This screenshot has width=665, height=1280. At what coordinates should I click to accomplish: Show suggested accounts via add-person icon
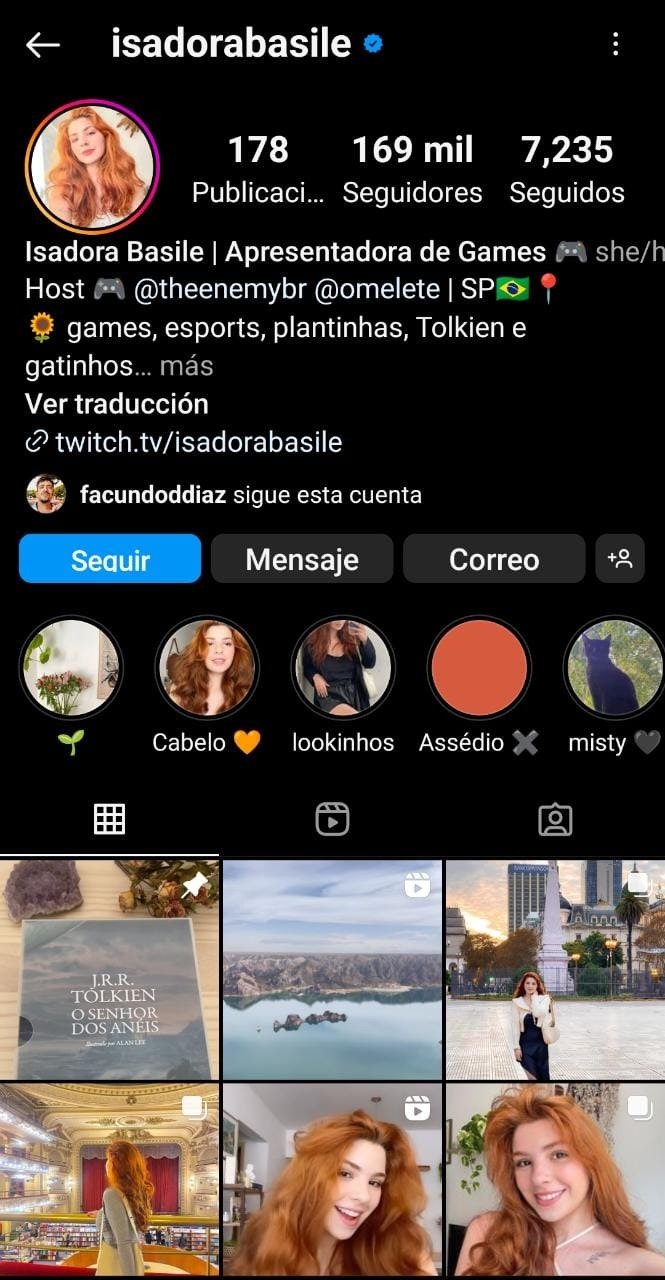coord(620,558)
